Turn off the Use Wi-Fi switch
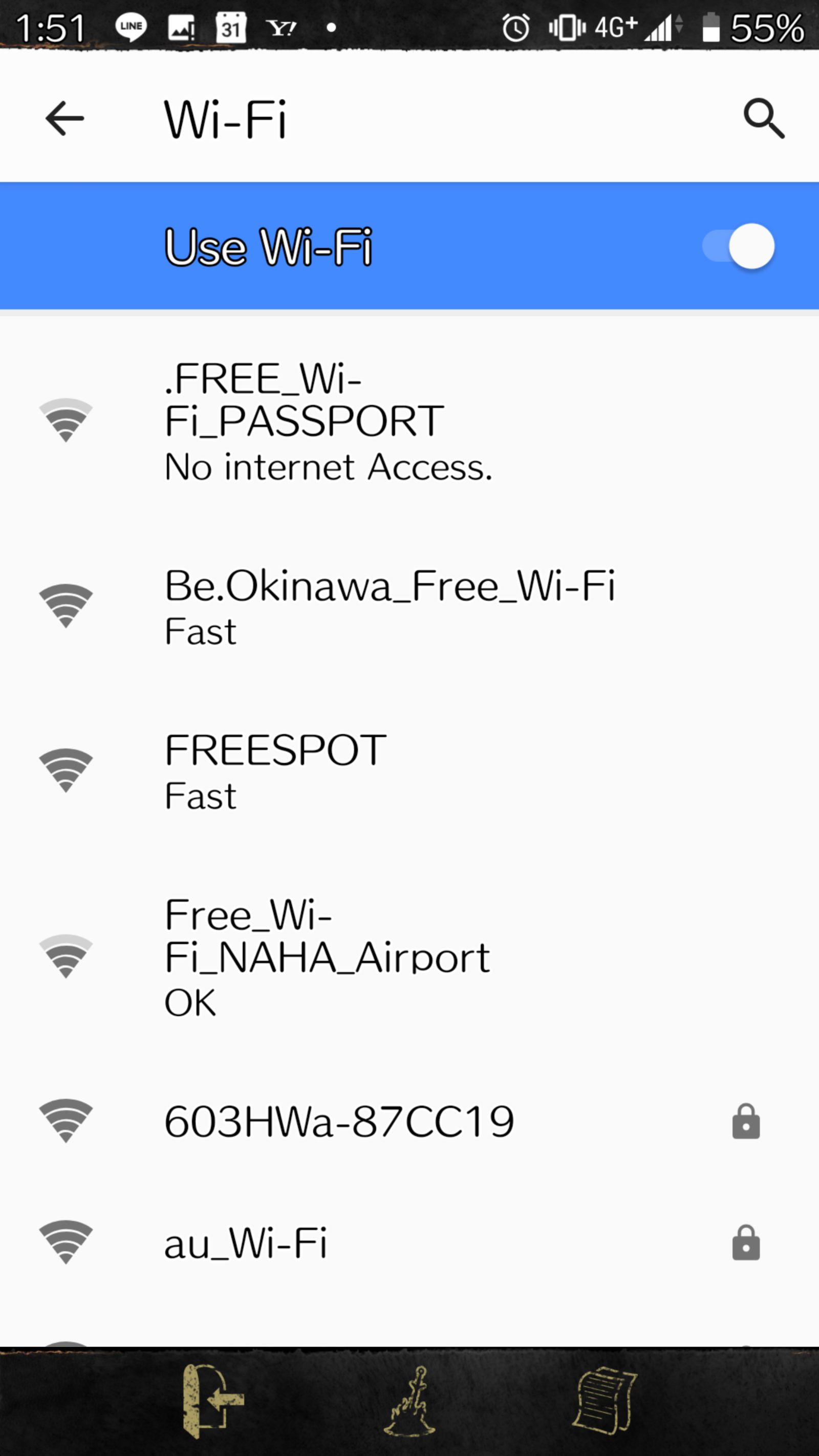819x1456 pixels. (739, 246)
